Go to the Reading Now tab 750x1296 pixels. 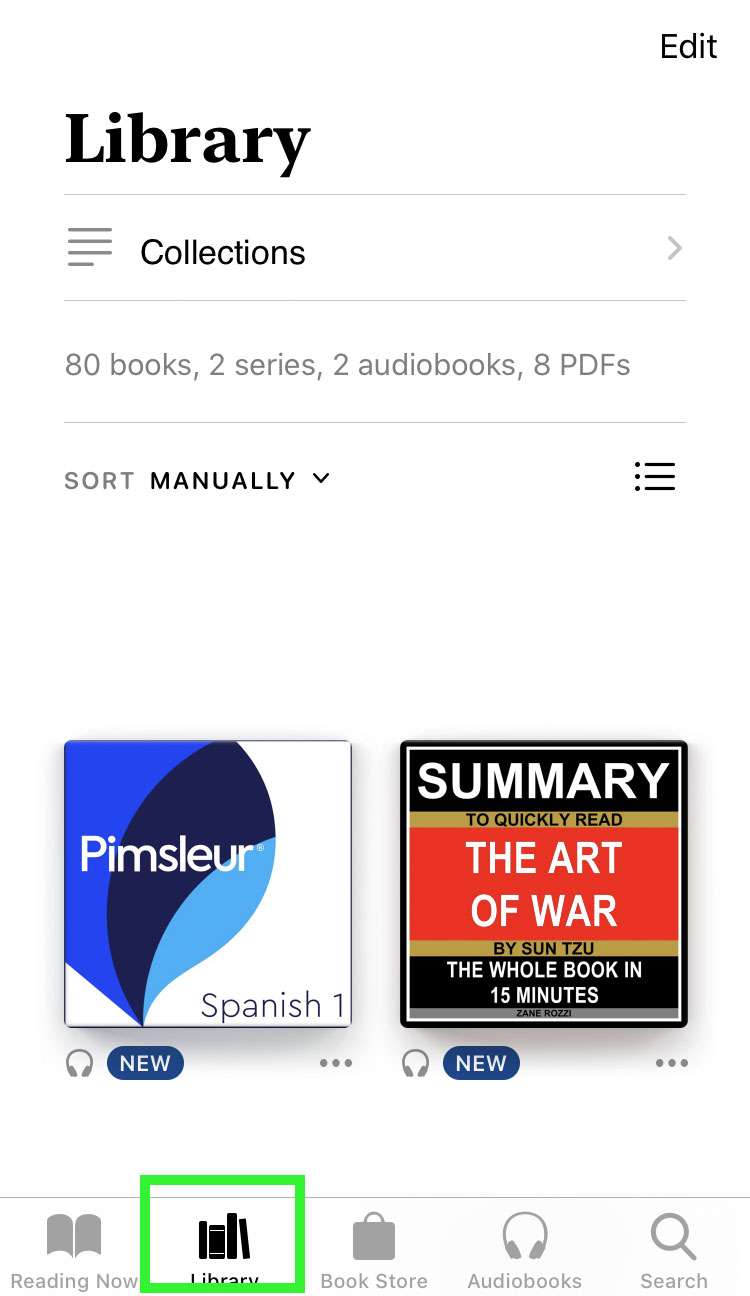pos(74,1249)
